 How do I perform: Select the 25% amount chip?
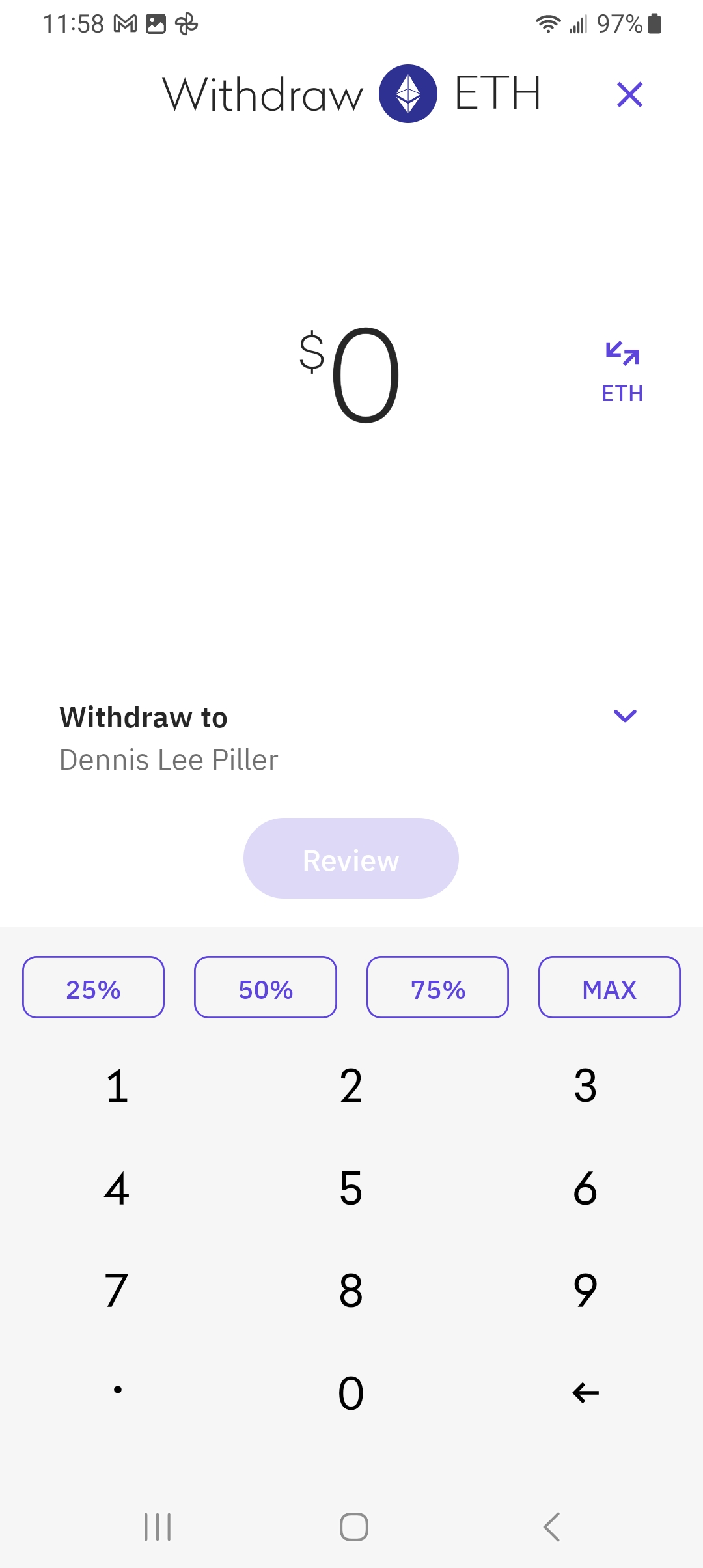tap(93, 987)
